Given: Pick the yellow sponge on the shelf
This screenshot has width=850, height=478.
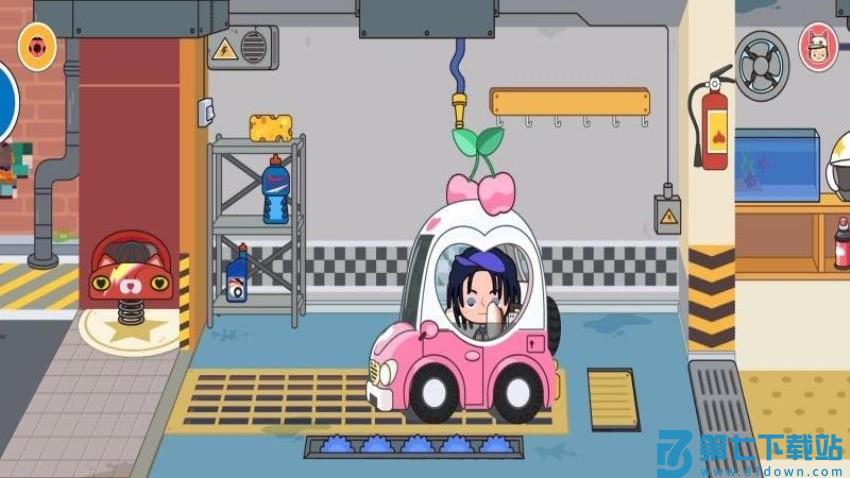Looking at the screenshot, I should 271,127.
